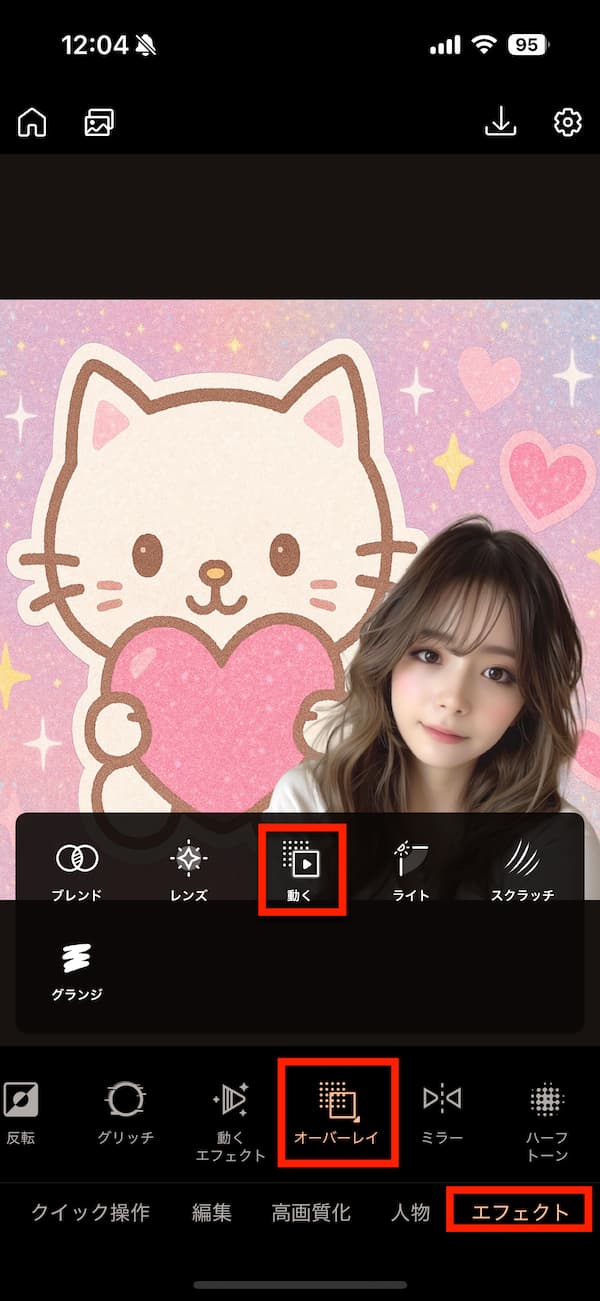This screenshot has height=1301, width=600.
Task: Select the 動く overlay option
Action: point(301,868)
